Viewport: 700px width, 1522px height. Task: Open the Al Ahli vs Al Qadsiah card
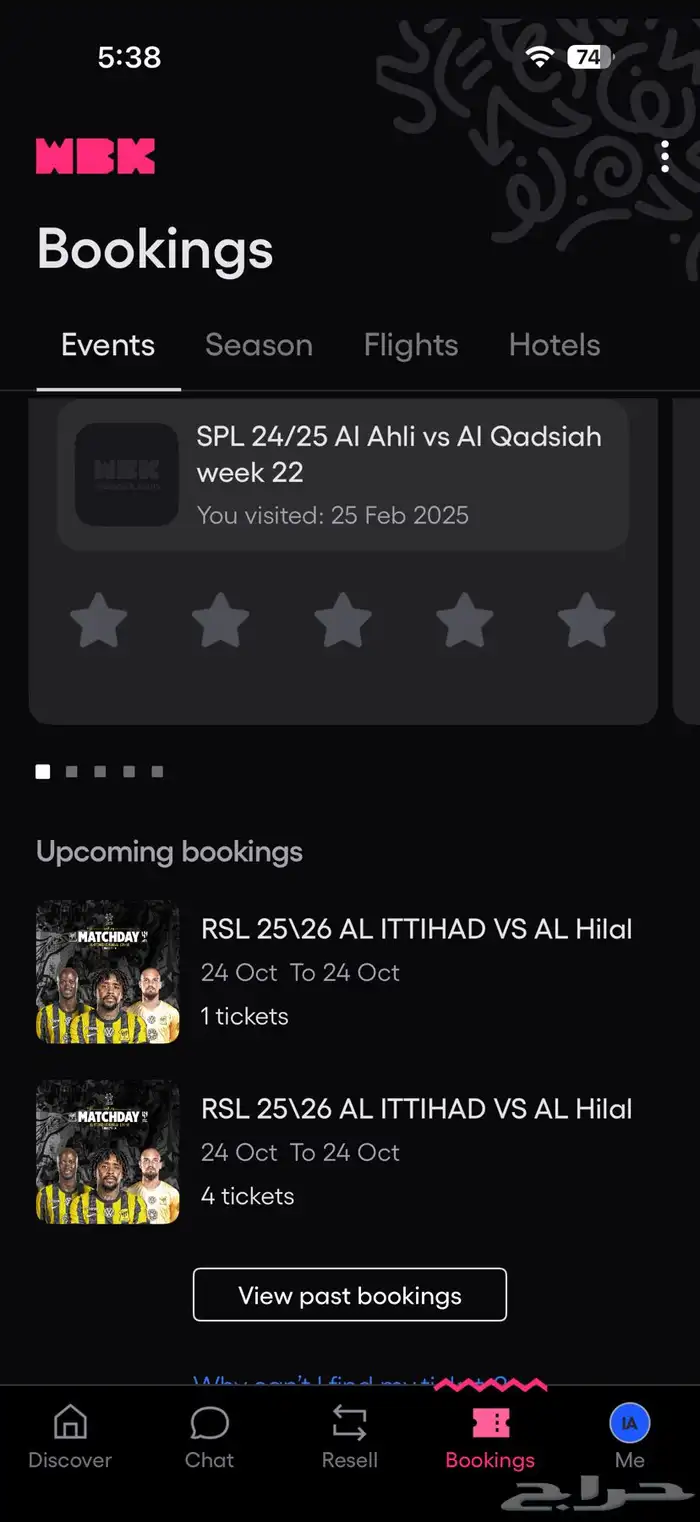[x=342, y=475]
